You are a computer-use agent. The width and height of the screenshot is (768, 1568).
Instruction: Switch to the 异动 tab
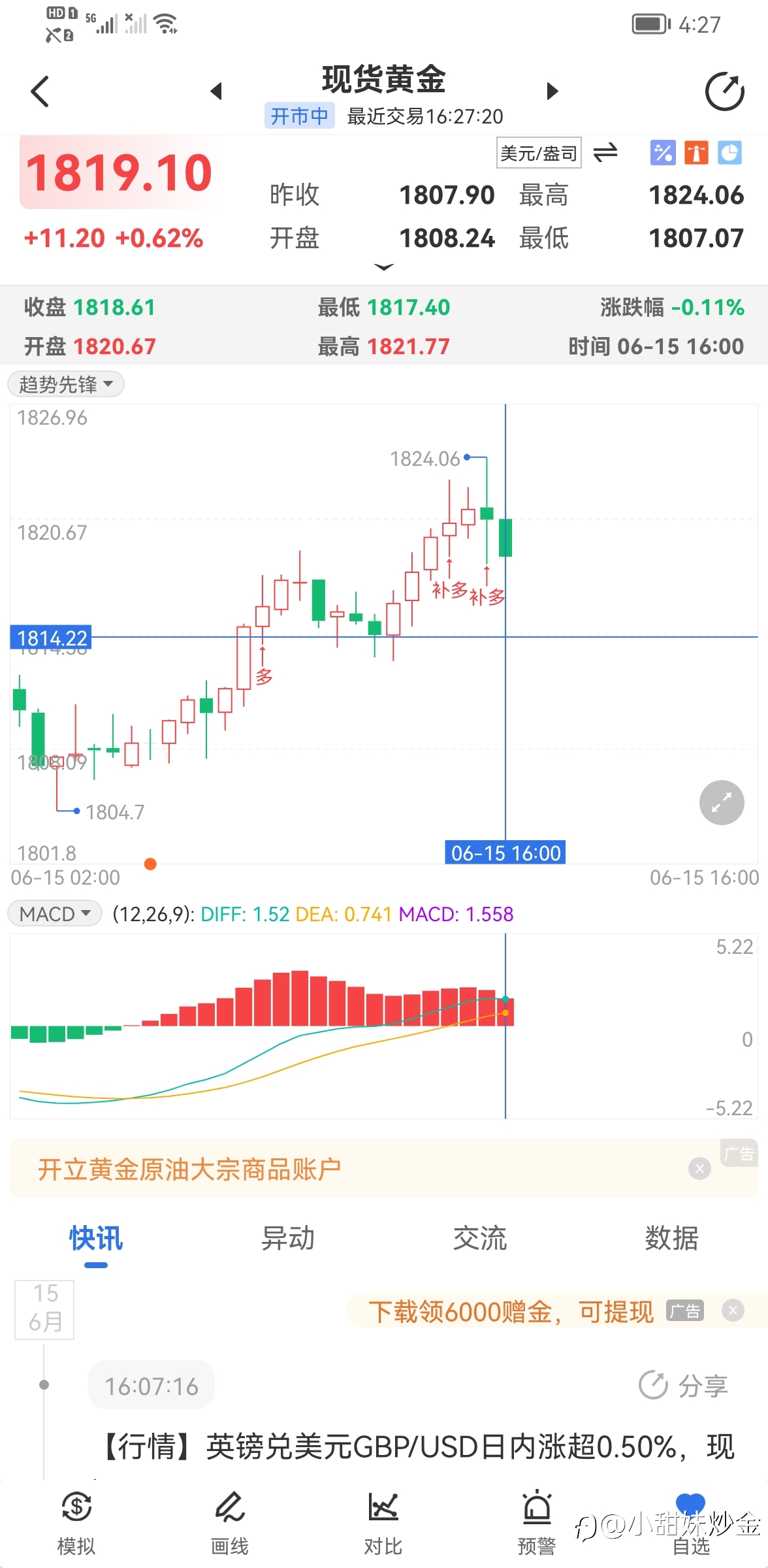point(288,1238)
